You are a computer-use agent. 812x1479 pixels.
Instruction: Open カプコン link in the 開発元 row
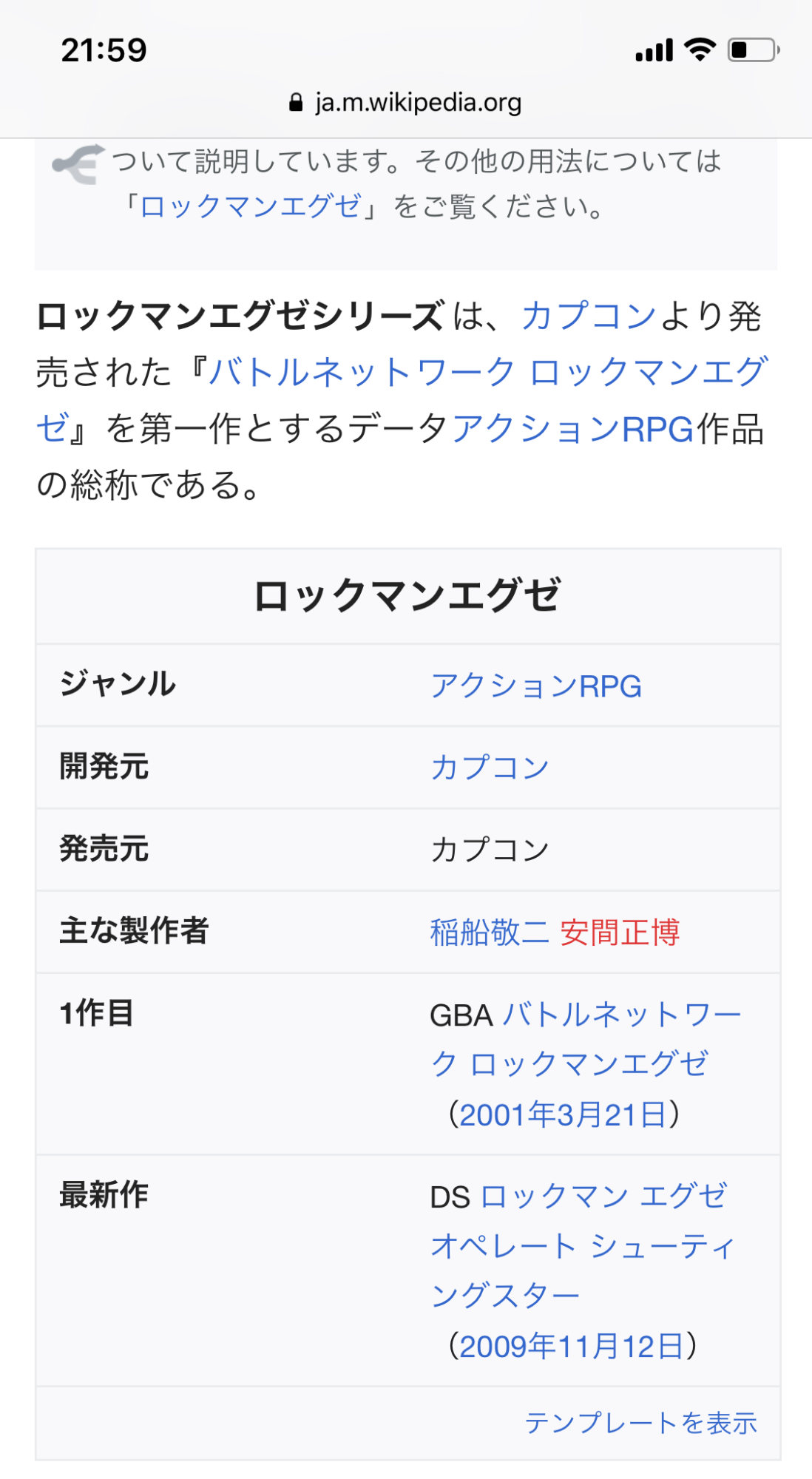(x=490, y=768)
